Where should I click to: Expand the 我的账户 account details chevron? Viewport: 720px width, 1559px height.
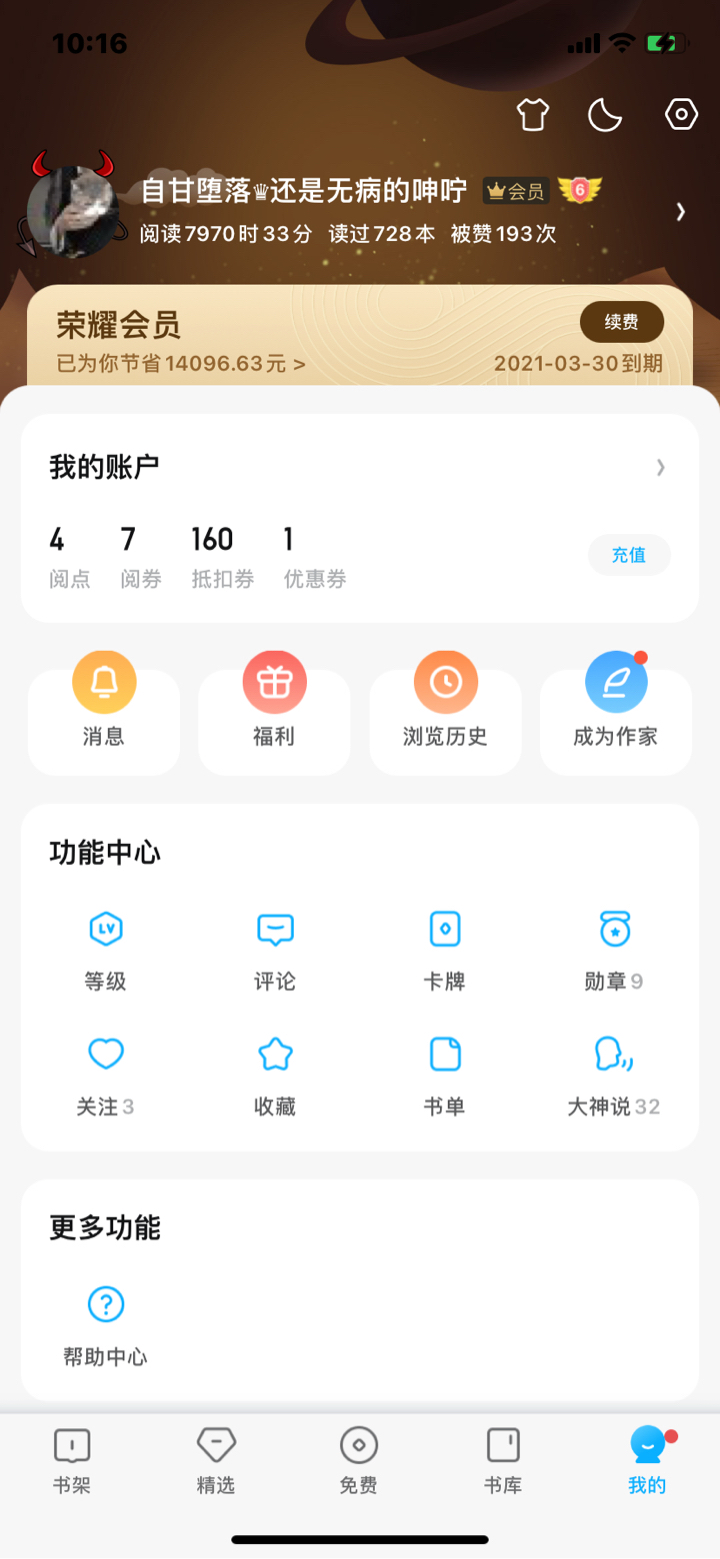coord(660,467)
